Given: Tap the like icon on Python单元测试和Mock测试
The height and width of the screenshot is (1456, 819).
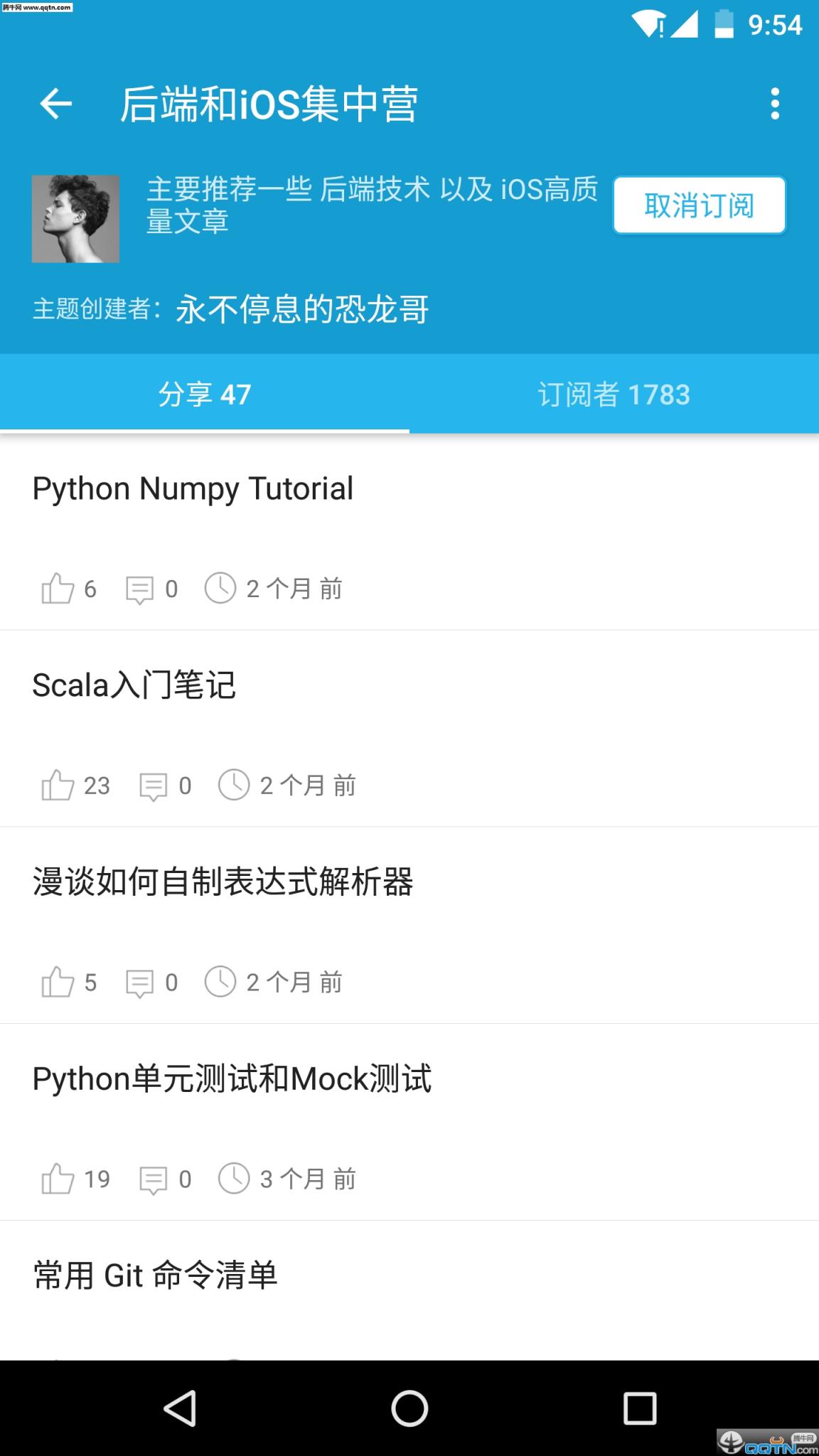Looking at the screenshot, I should coord(57,1179).
